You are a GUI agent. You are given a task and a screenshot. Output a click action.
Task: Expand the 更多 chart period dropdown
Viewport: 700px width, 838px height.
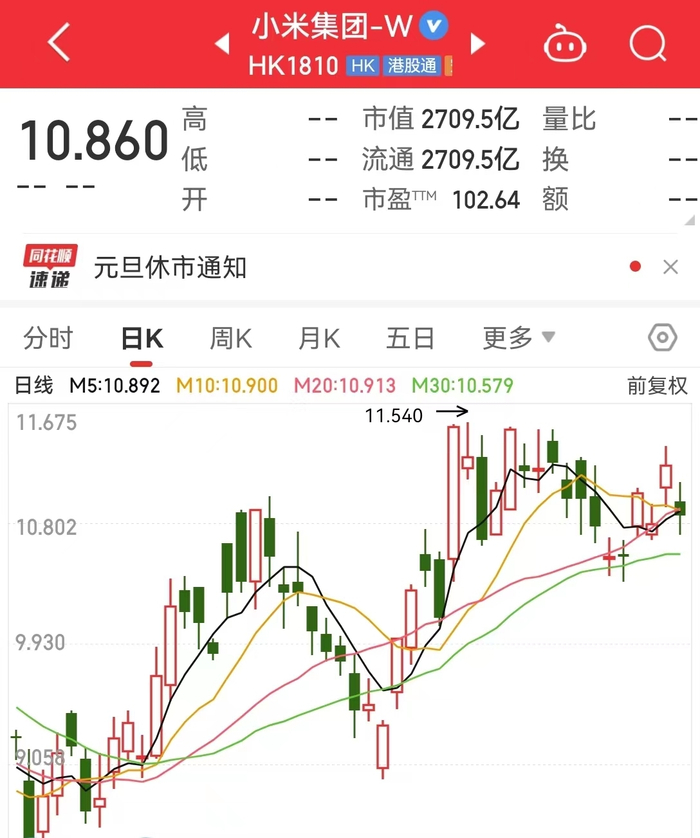coord(519,338)
